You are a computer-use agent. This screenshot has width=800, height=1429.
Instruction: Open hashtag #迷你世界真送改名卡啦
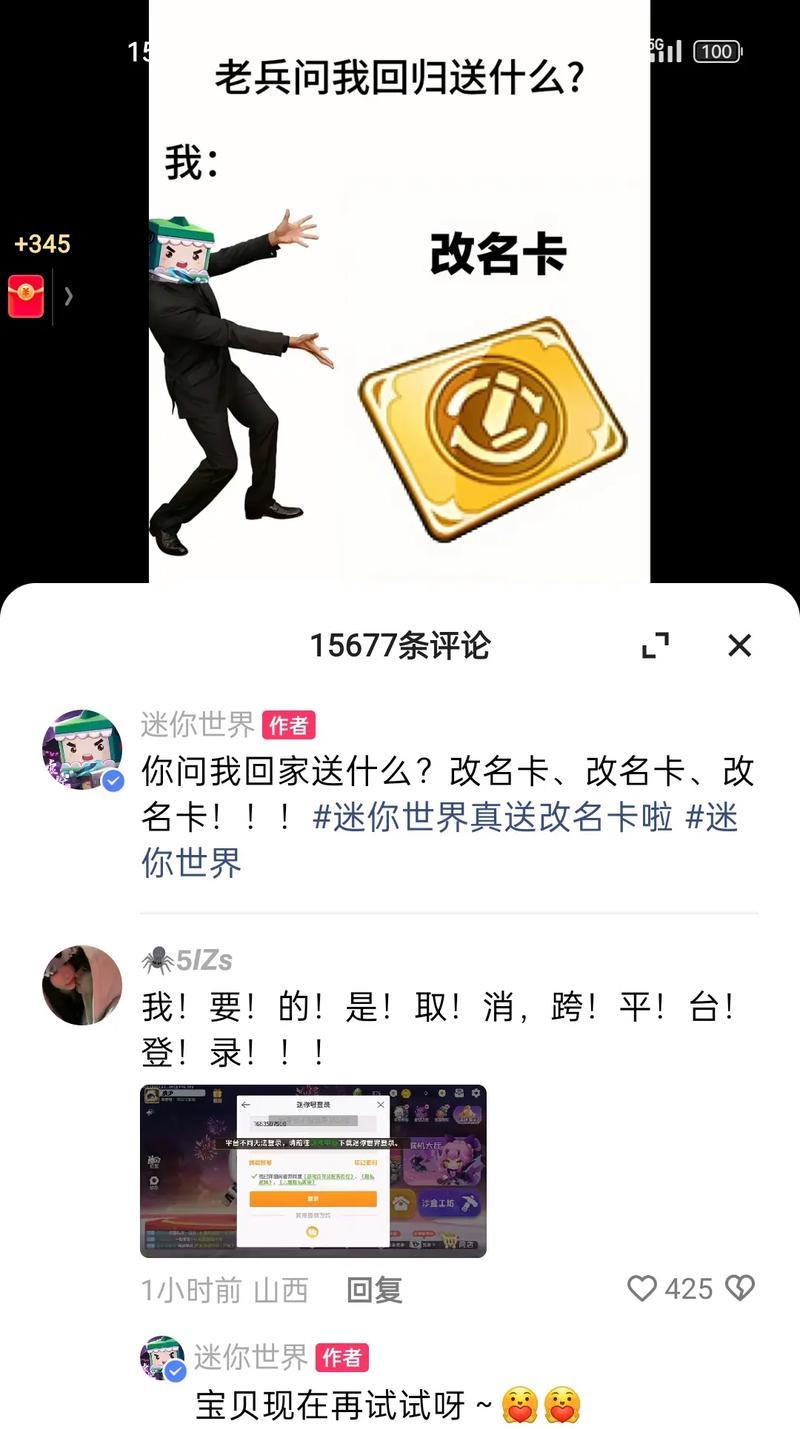(492, 817)
